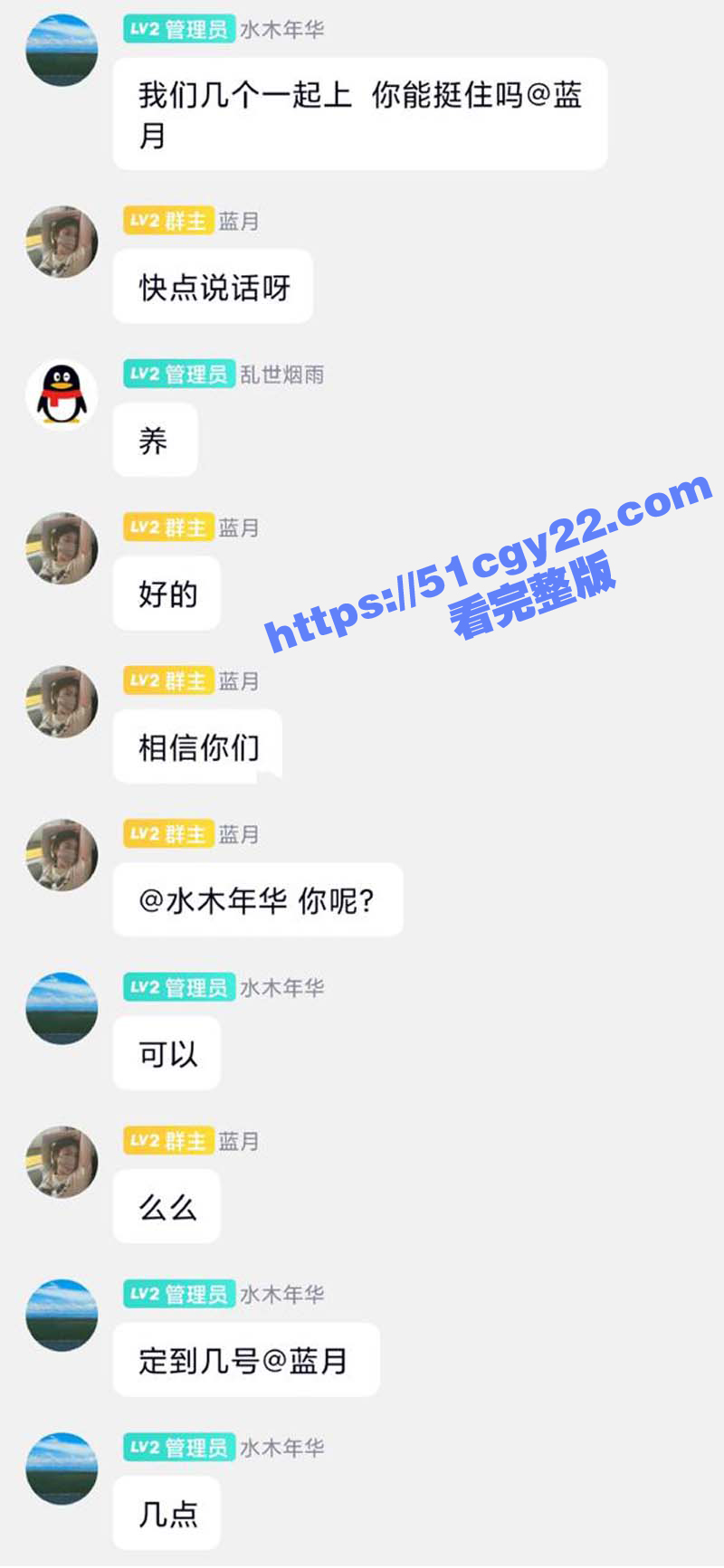Tap 水木年华's avatar beside the 定到几号 message
This screenshot has width=724, height=1568.
(62, 1315)
